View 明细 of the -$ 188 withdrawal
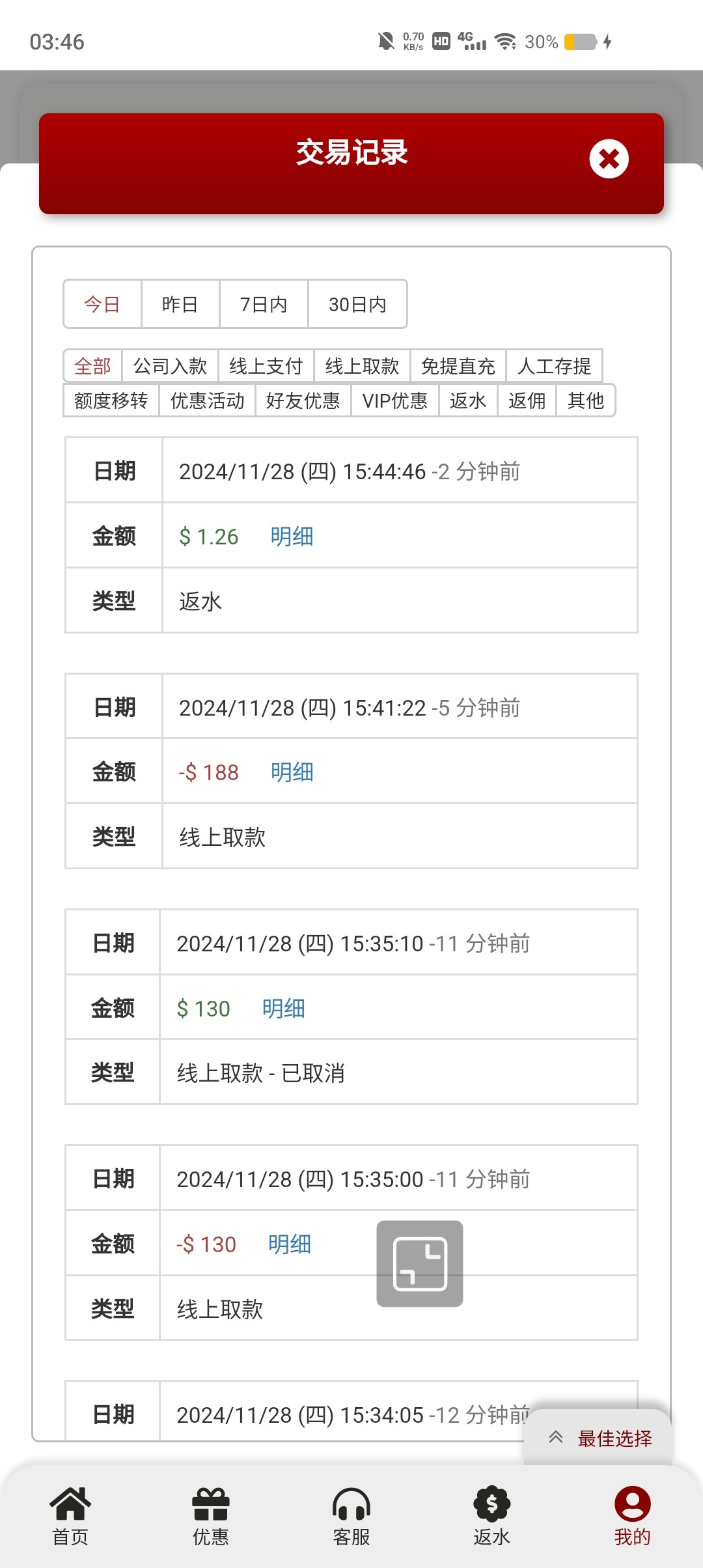Image resolution: width=703 pixels, height=1568 pixels. 292,772
